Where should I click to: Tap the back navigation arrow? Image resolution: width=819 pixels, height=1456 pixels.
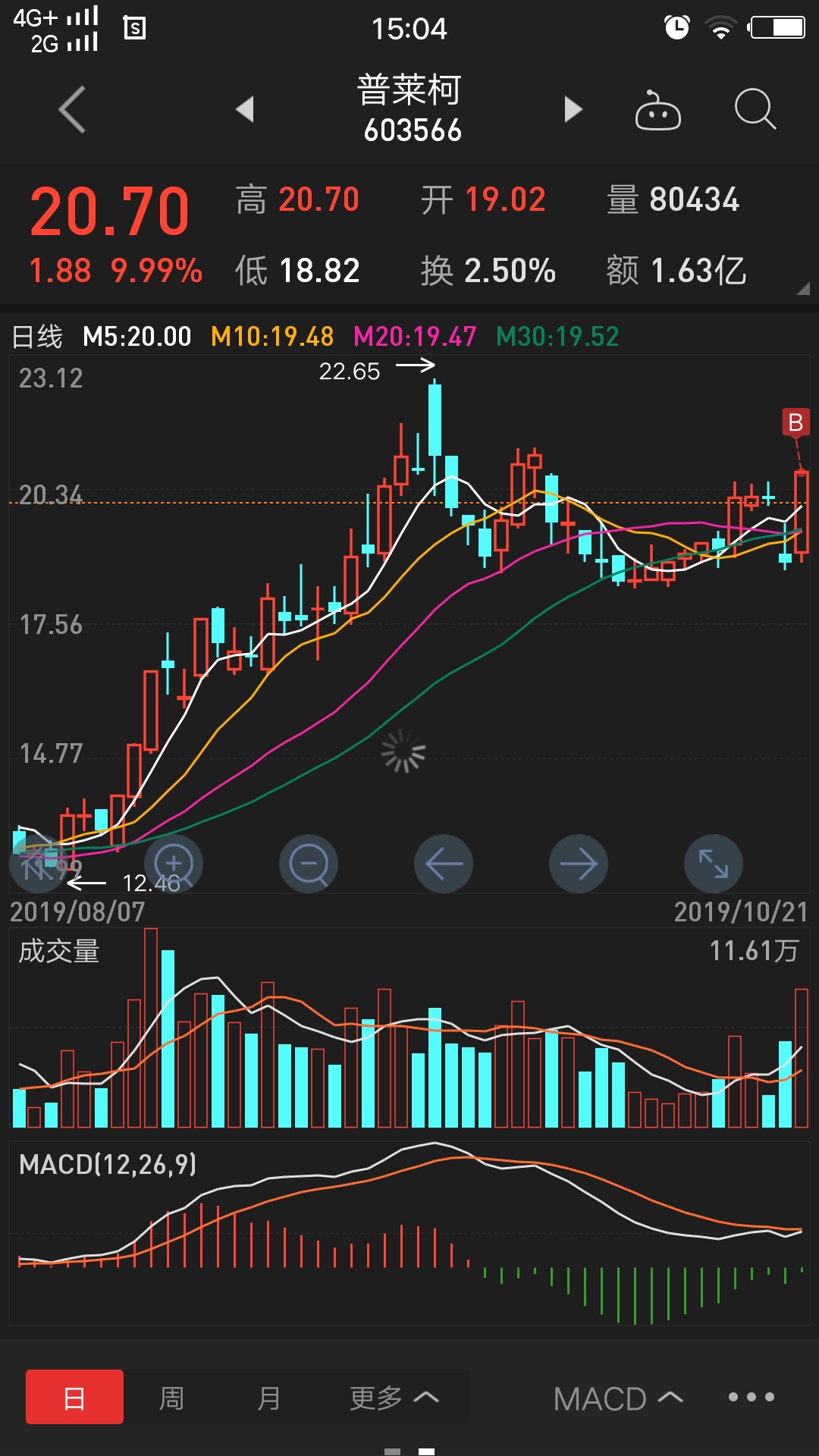coord(70,108)
